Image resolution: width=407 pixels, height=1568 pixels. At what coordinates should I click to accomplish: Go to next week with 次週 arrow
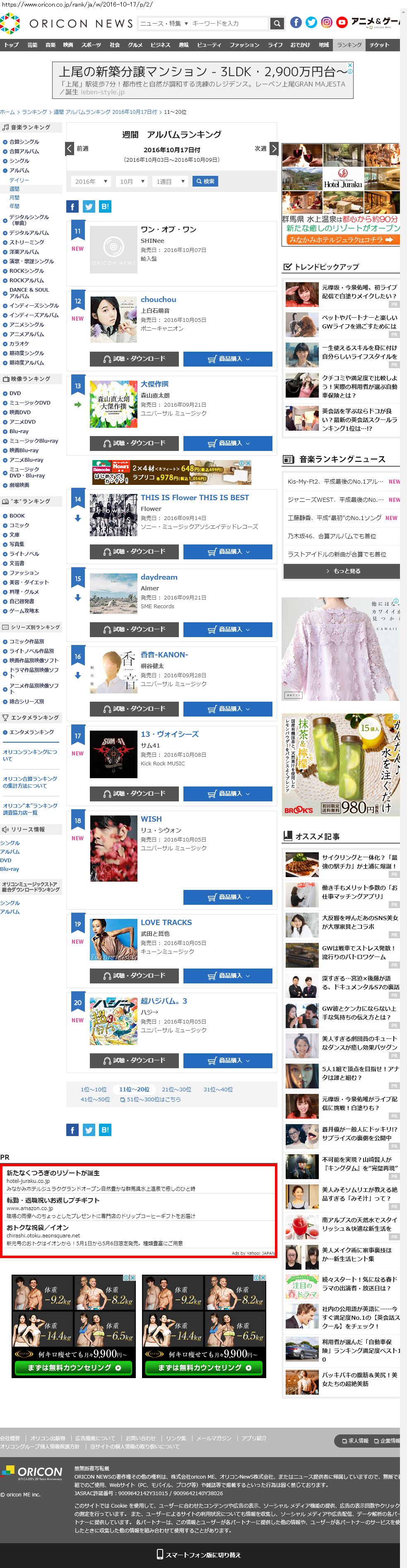[274, 149]
